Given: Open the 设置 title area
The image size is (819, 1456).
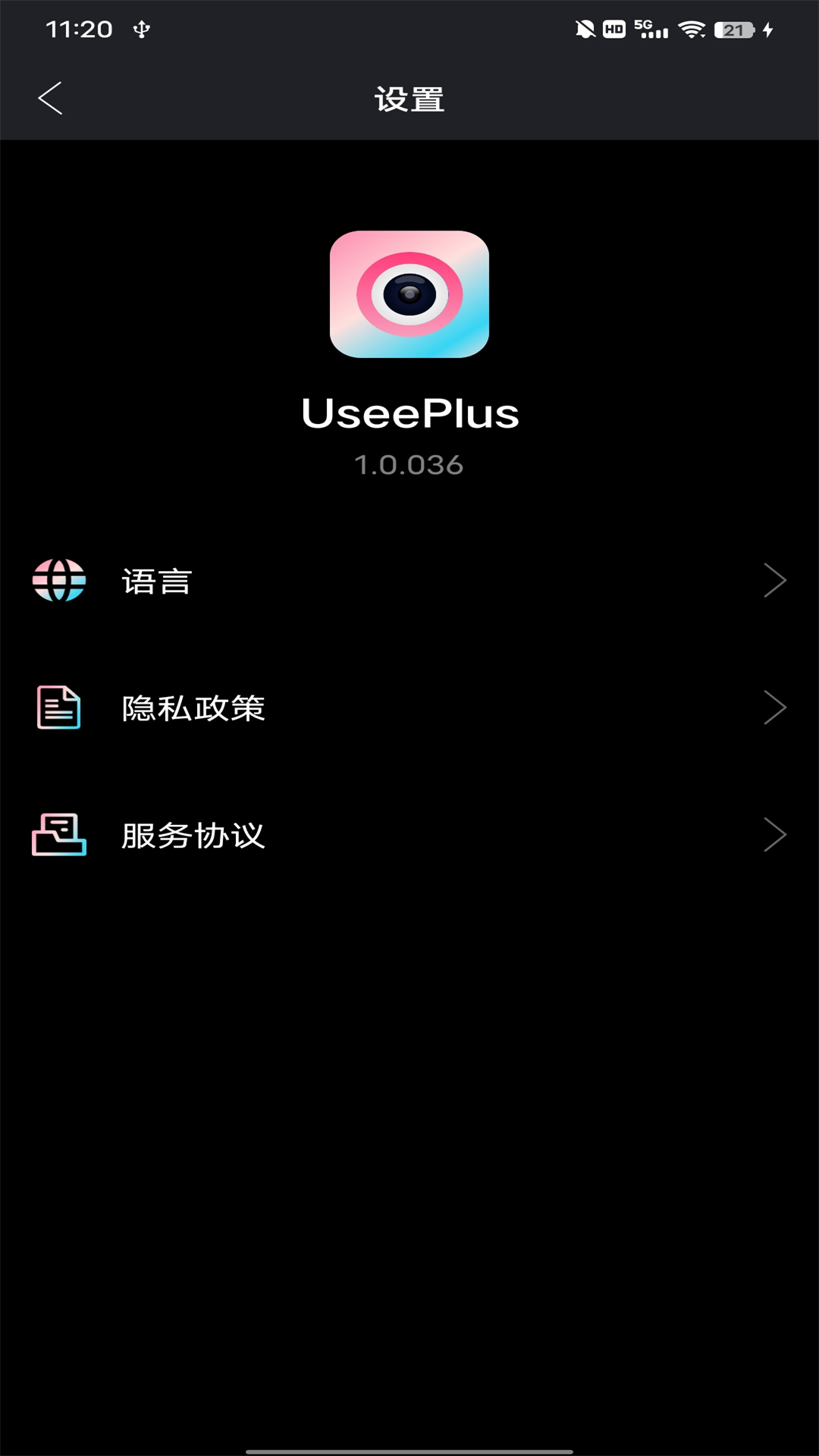Looking at the screenshot, I should (x=409, y=99).
